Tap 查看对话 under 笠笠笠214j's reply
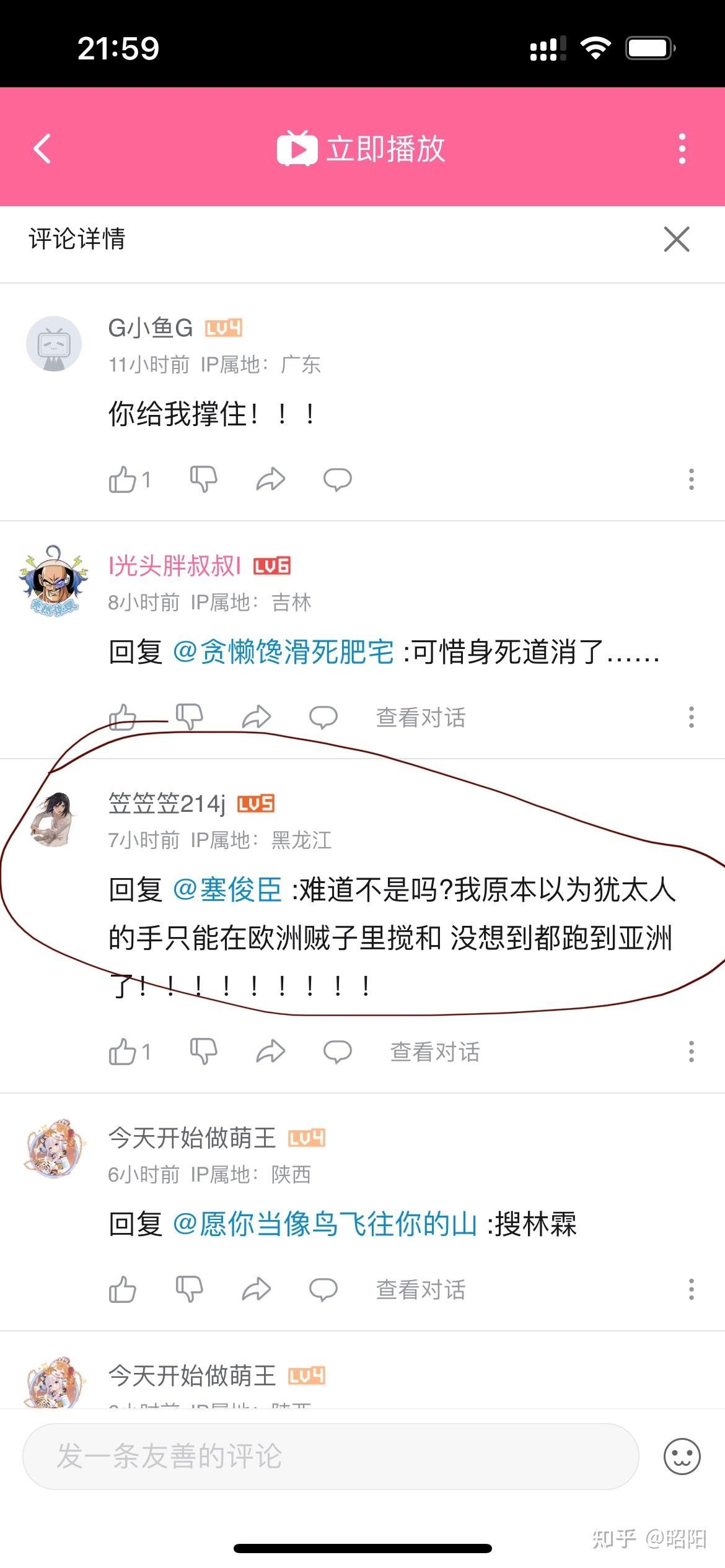Screen dimensions: 725x1568 [x=435, y=1052]
